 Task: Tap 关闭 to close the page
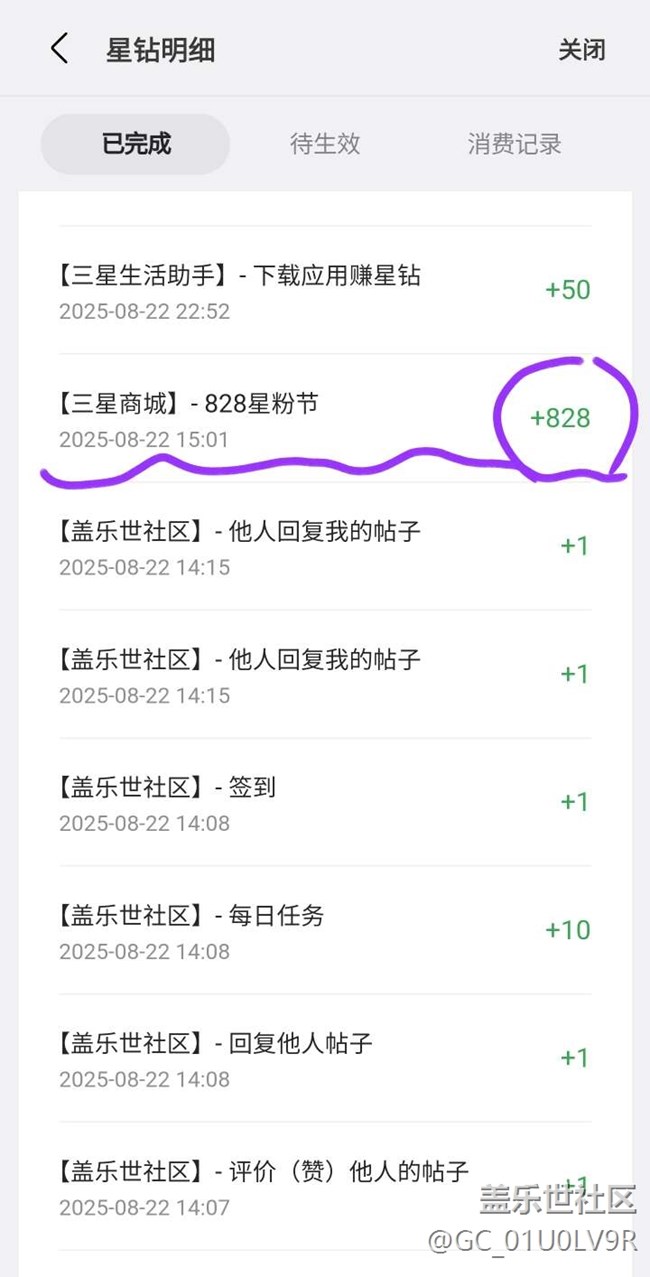coord(581,49)
